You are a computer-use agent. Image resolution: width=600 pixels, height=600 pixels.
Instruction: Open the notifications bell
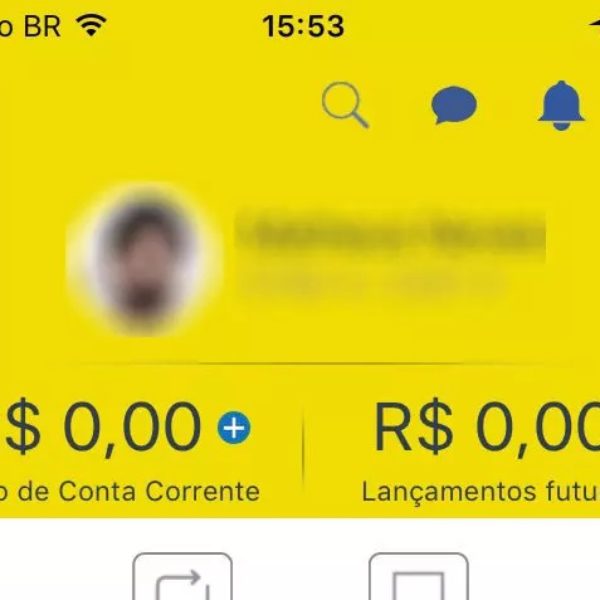(x=561, y=105)
